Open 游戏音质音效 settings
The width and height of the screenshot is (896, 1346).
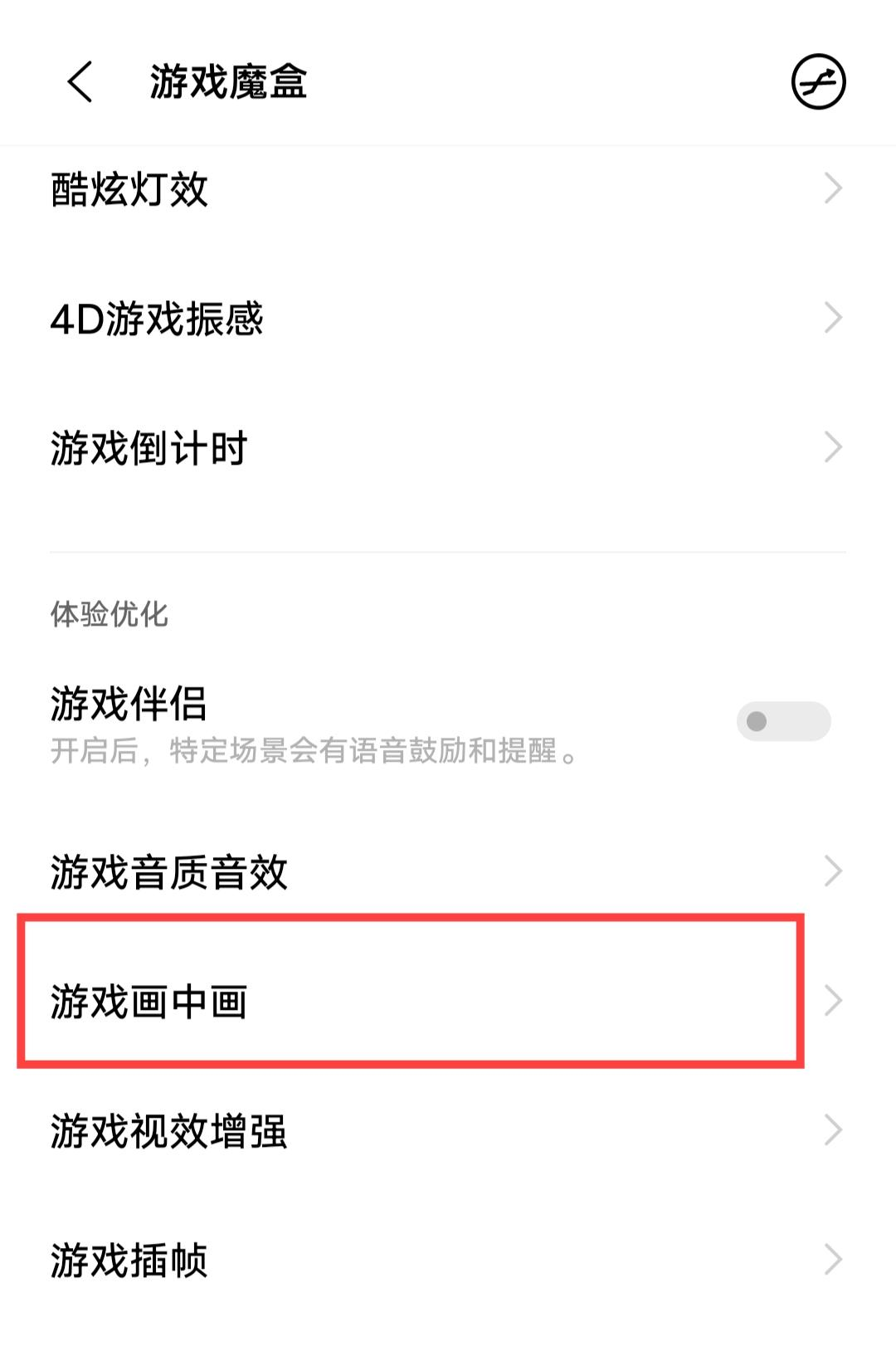point(448,872)
